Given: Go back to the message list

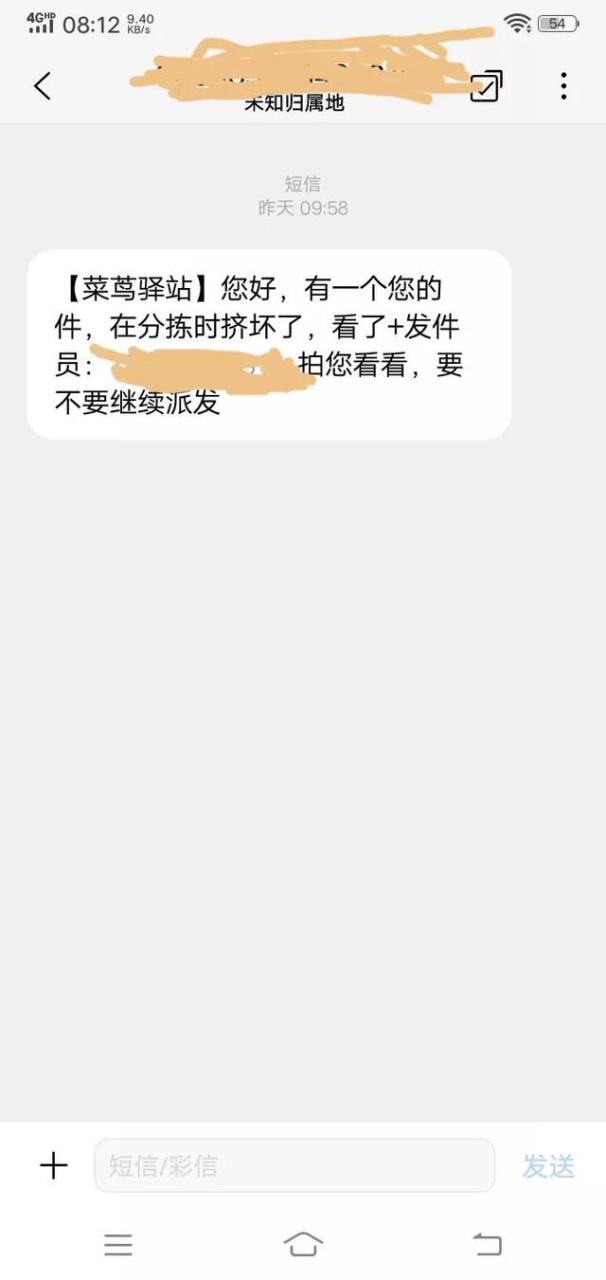Looking at the screenshot, I should (x=42, y=86).
